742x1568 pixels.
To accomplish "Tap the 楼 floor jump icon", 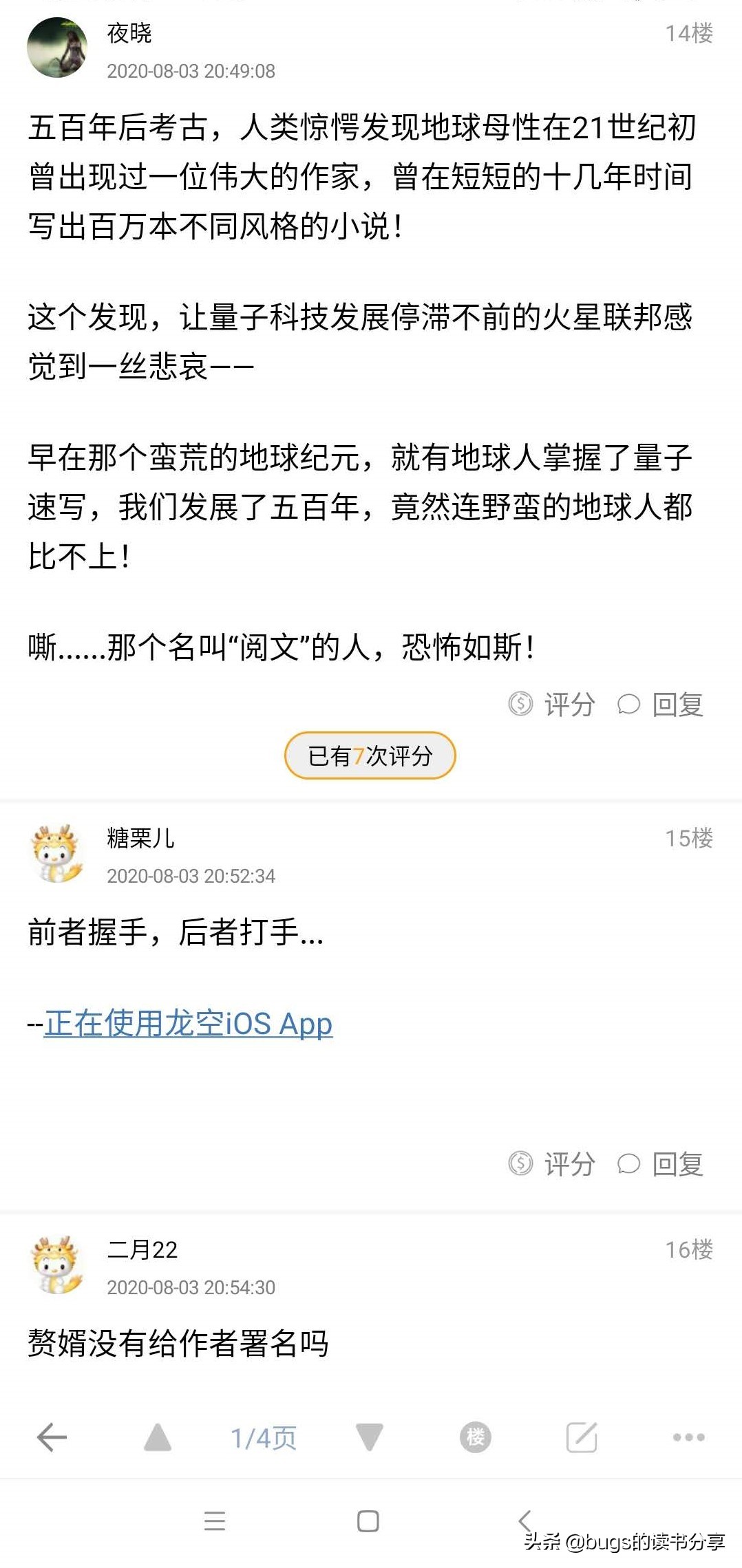I will (x=476, y=1437).
